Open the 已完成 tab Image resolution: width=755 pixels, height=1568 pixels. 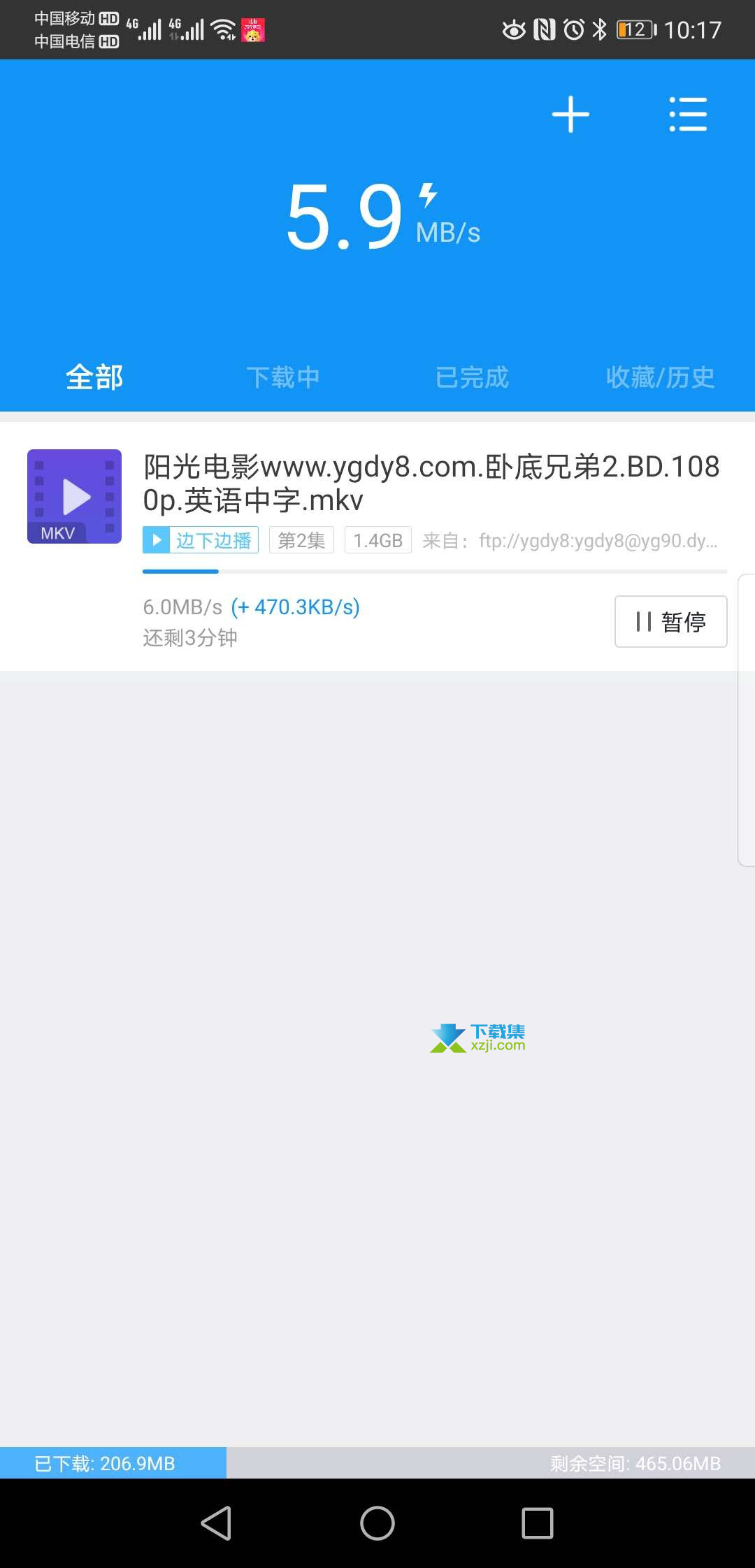point(472,377)
